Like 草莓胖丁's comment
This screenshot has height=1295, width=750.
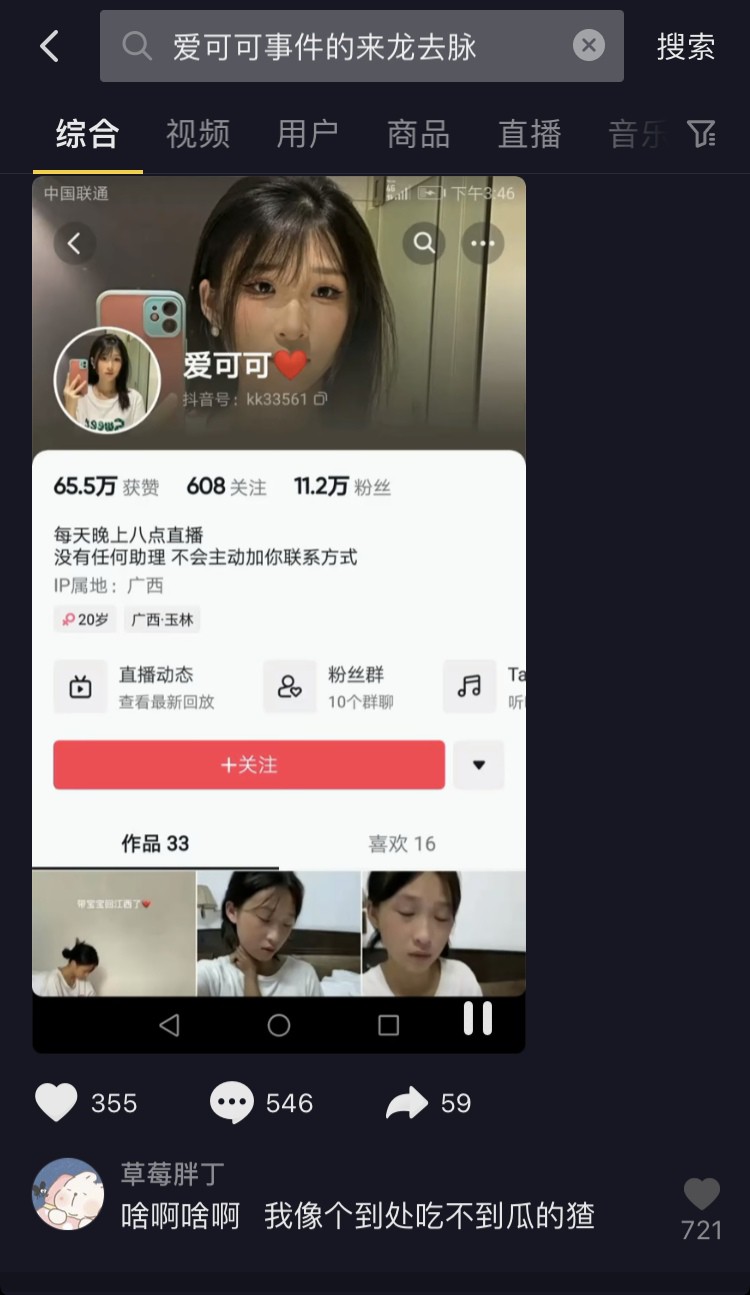(701, 1195)
